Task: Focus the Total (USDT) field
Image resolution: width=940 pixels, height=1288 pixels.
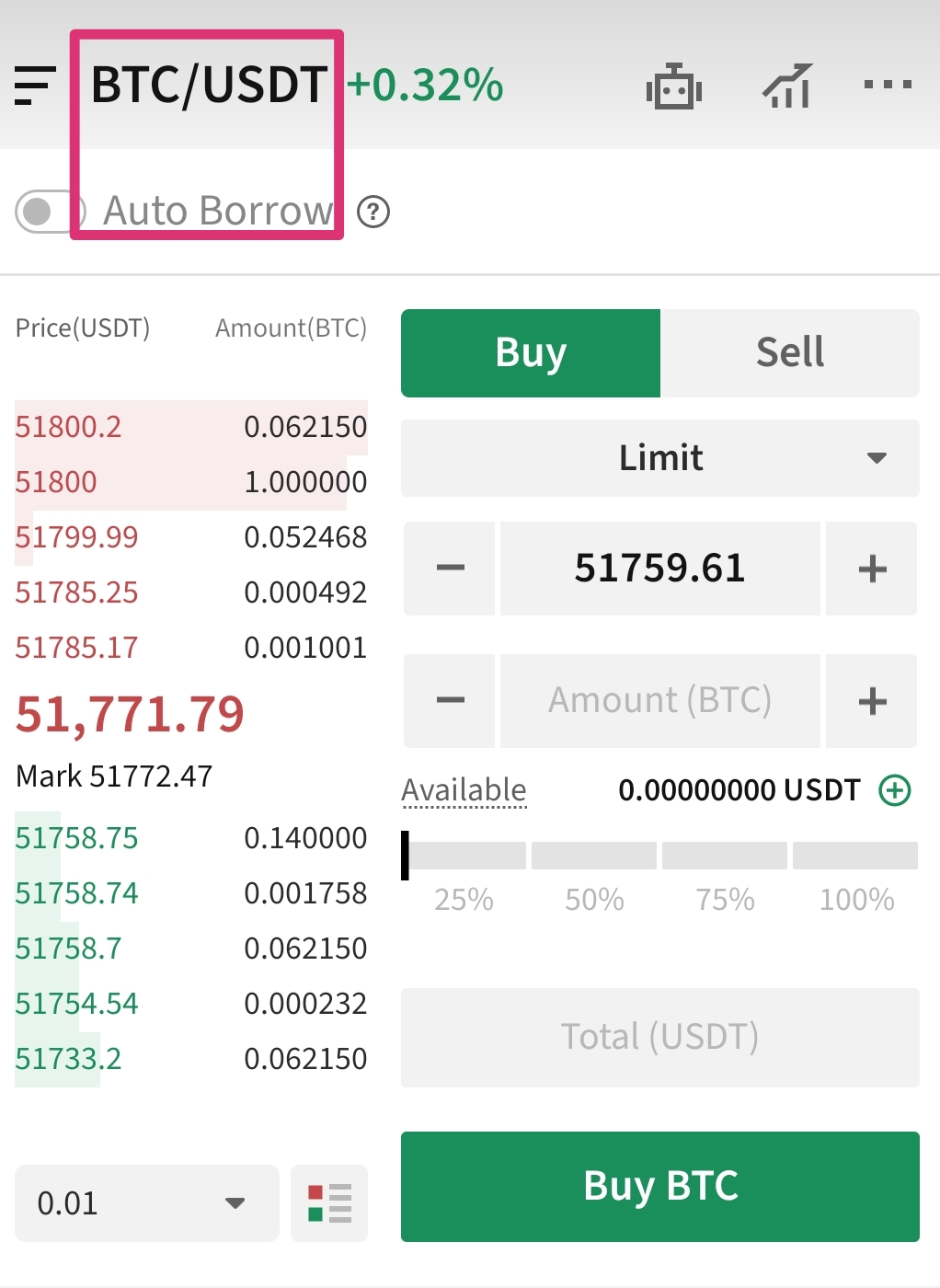Action: [x=659, y=1037]
